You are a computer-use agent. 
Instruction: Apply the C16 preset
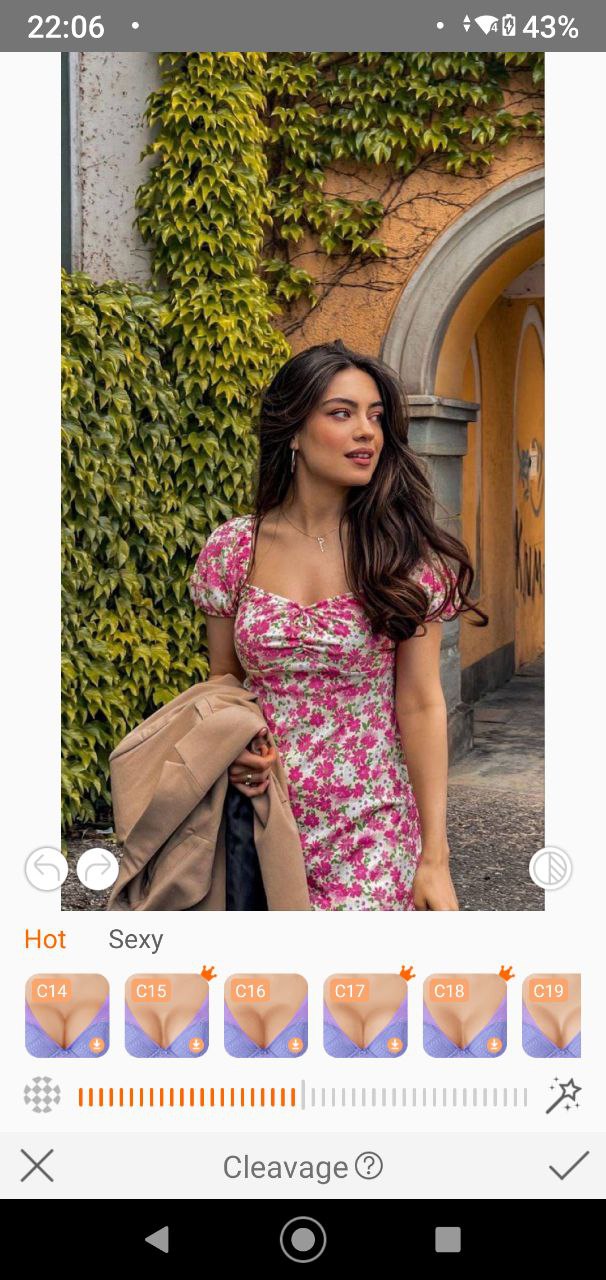coord(266,1015)
